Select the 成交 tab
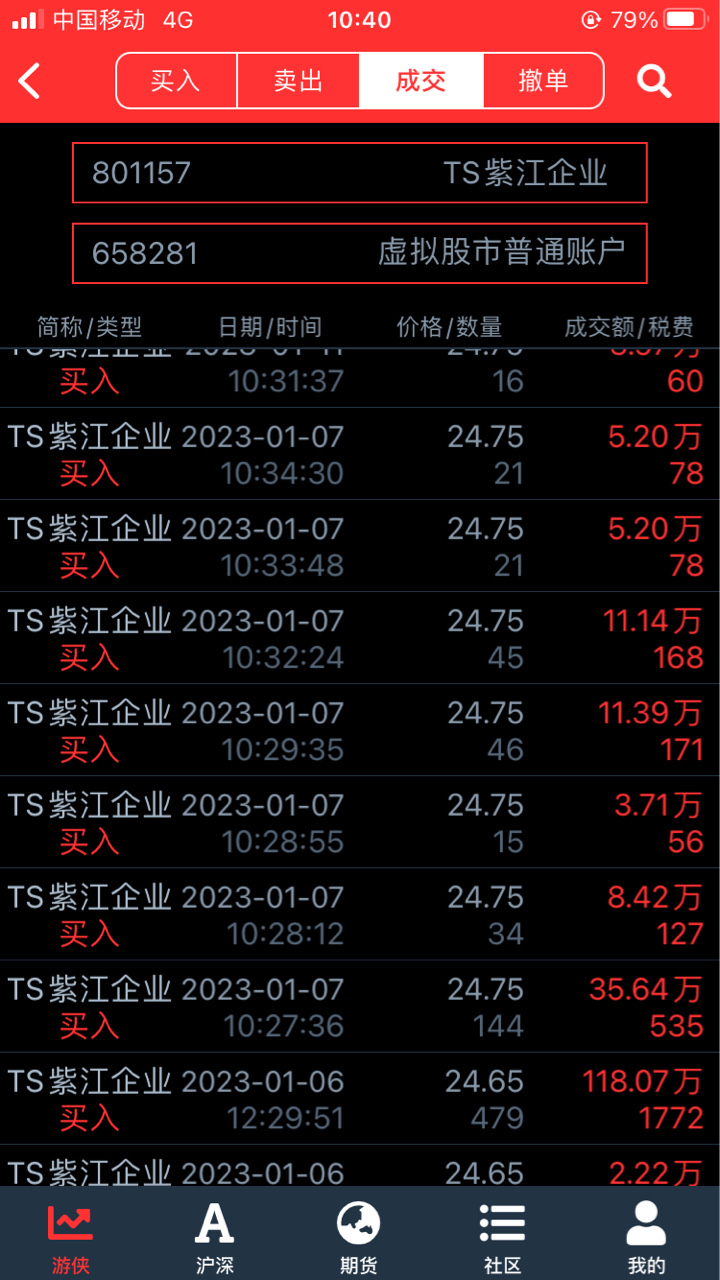 [421, 81]
